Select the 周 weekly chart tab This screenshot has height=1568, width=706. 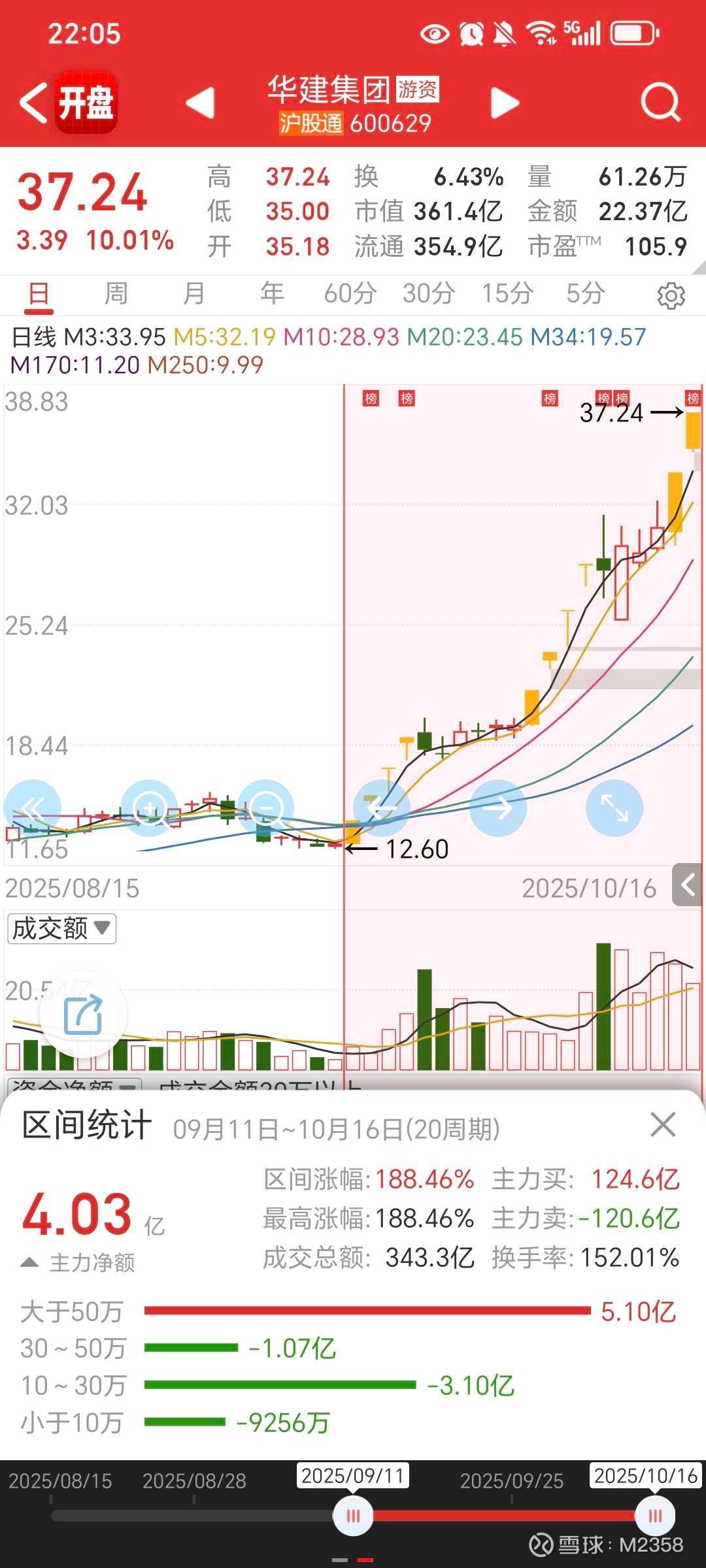point(116,294)
